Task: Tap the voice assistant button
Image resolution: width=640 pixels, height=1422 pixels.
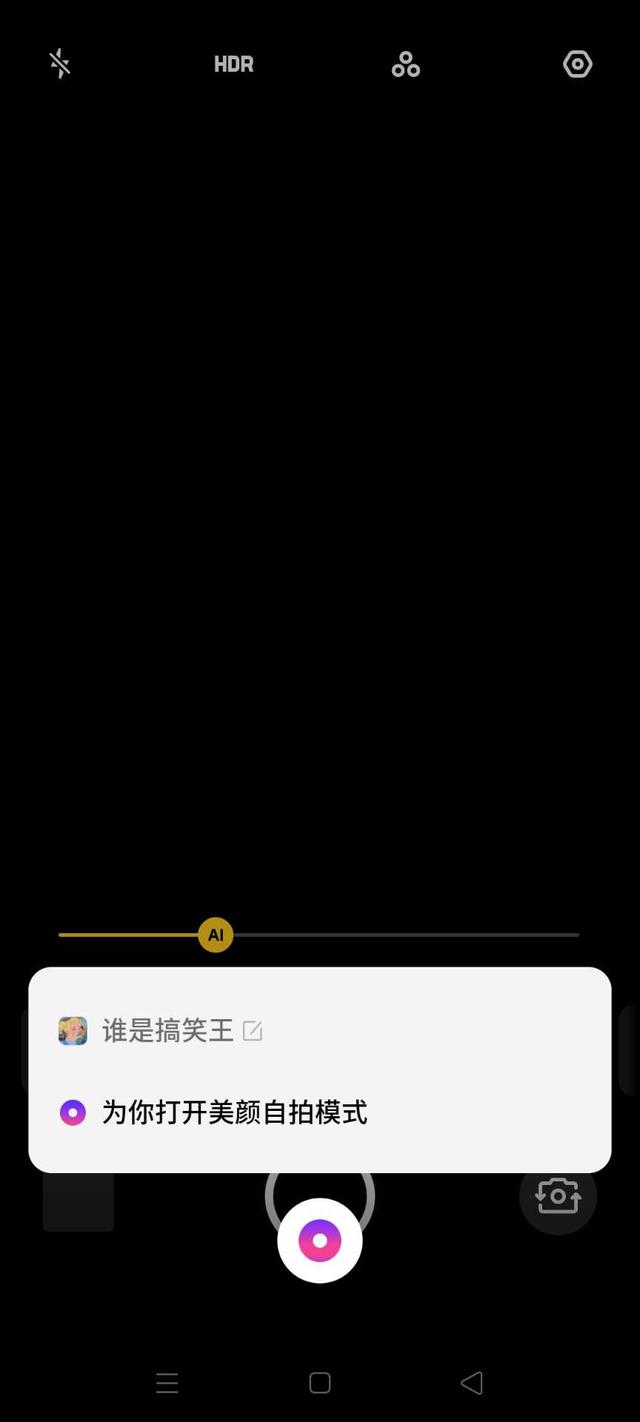Action: (x=320, y=1240)
